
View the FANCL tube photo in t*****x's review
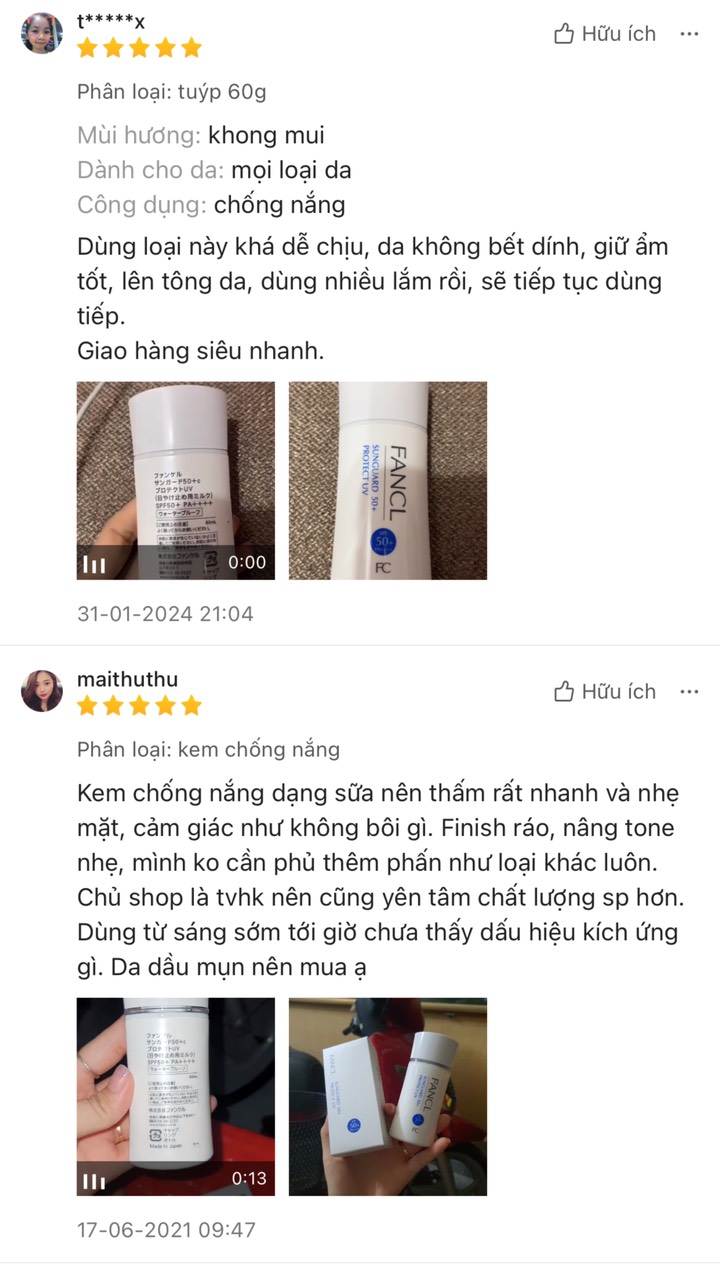click(x=388, y=480)
